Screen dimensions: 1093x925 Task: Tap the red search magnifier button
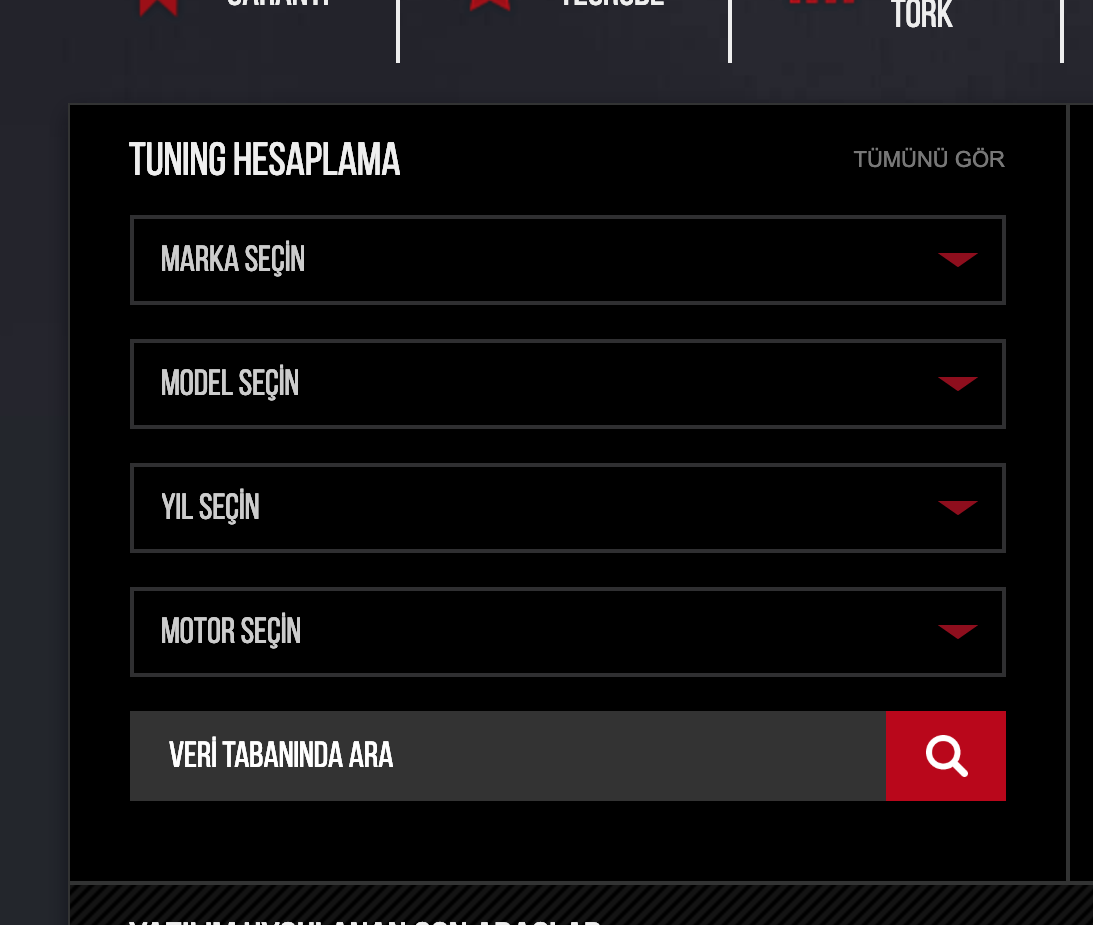point(945,756)
